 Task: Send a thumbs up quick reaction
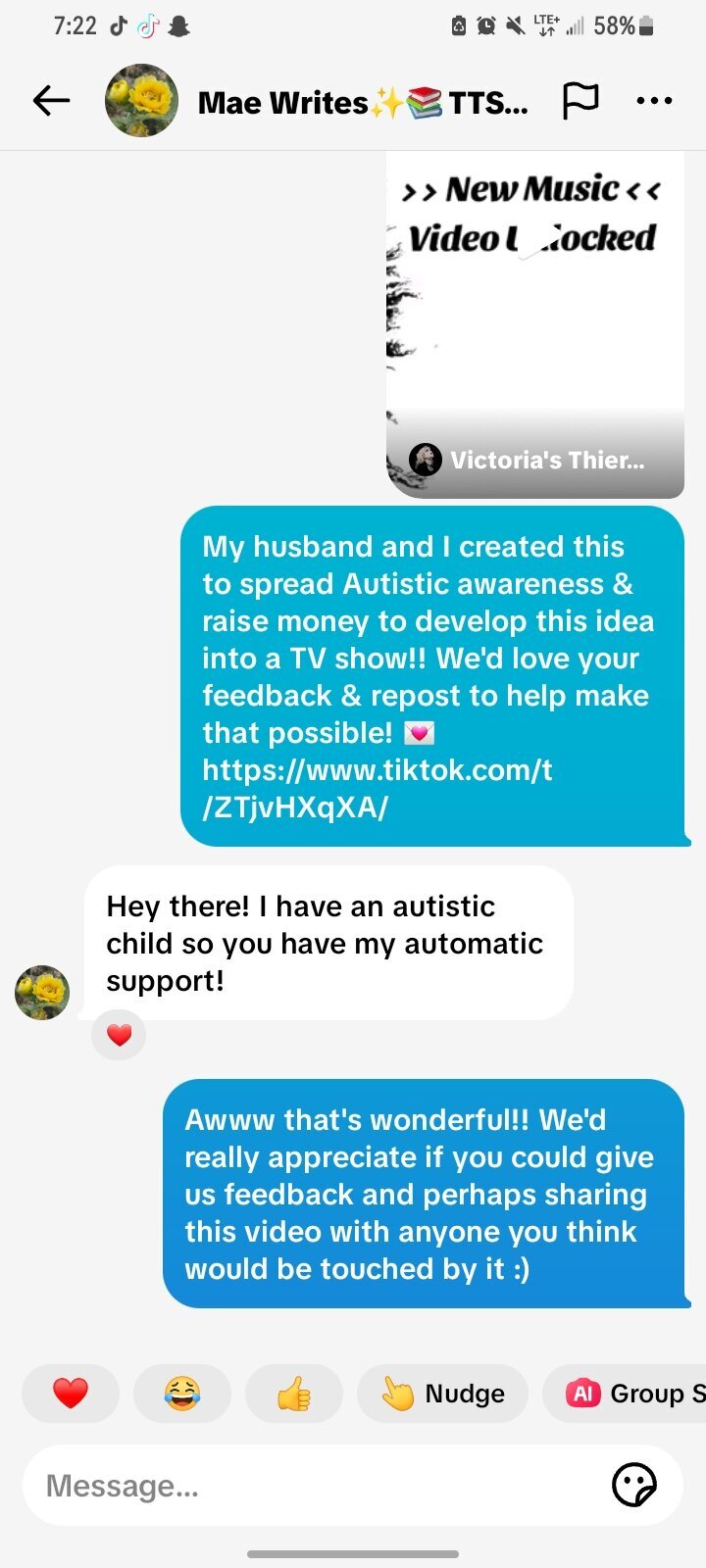coord(294,1393)
